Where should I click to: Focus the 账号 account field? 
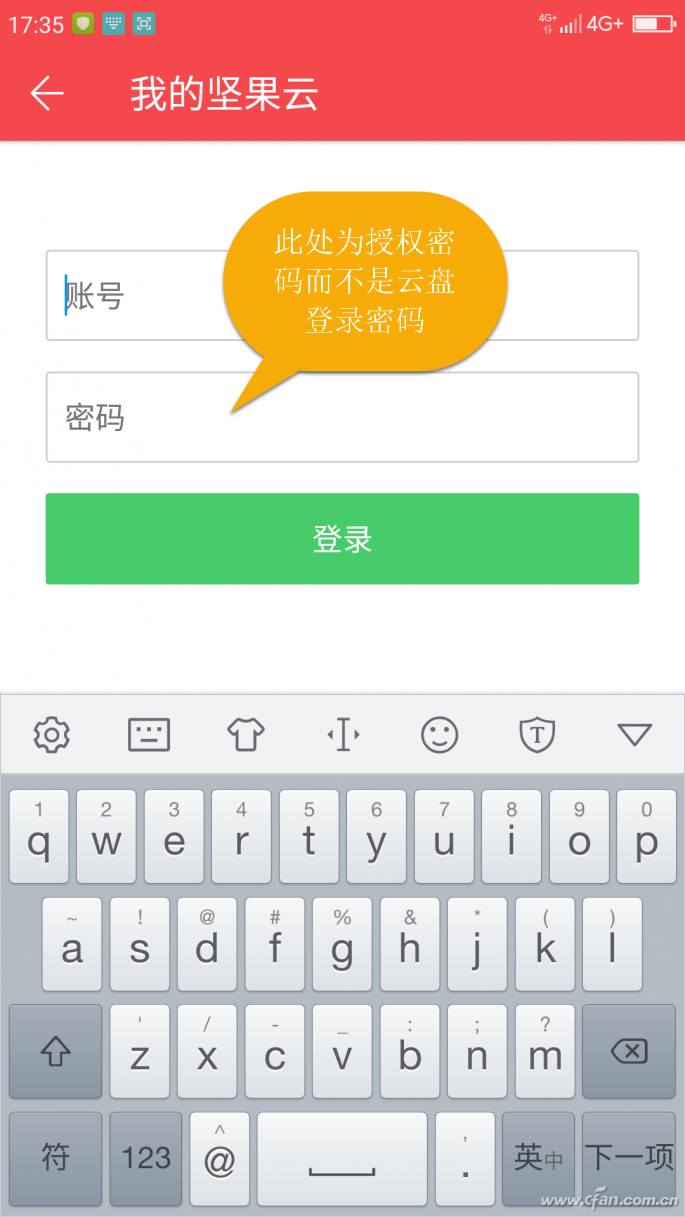pyautogui.click(x=140, y=296)
